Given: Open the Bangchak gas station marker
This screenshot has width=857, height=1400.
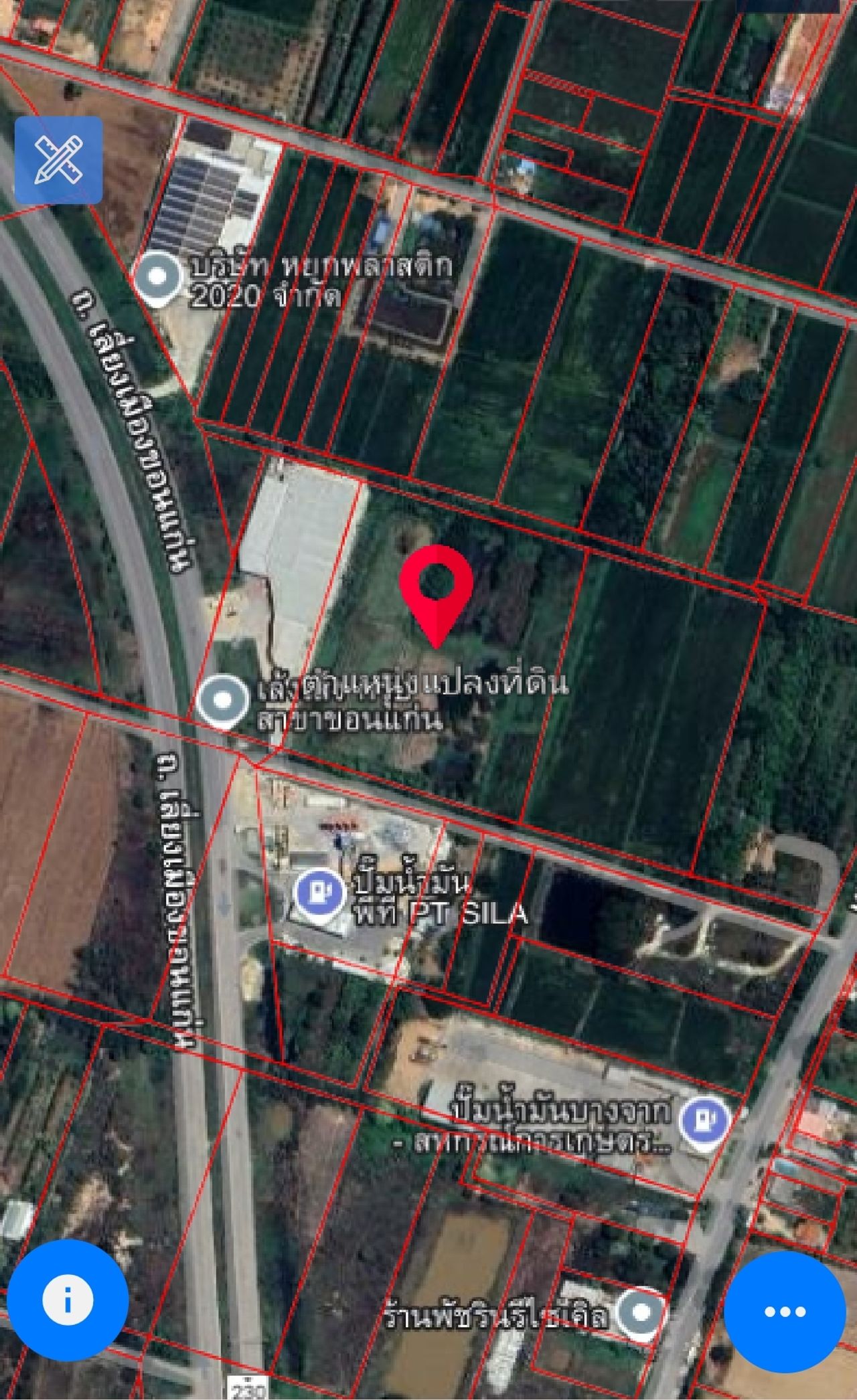Looking at the screenshot, I should point(704,1119).
